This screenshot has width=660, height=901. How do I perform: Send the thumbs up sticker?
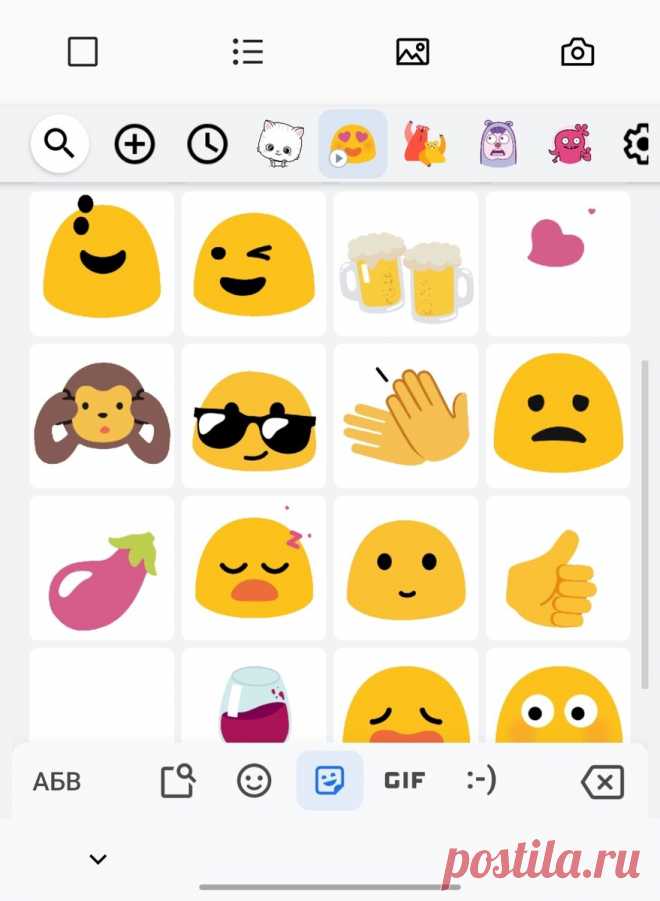pyautogui.click(x=557, y=568)
